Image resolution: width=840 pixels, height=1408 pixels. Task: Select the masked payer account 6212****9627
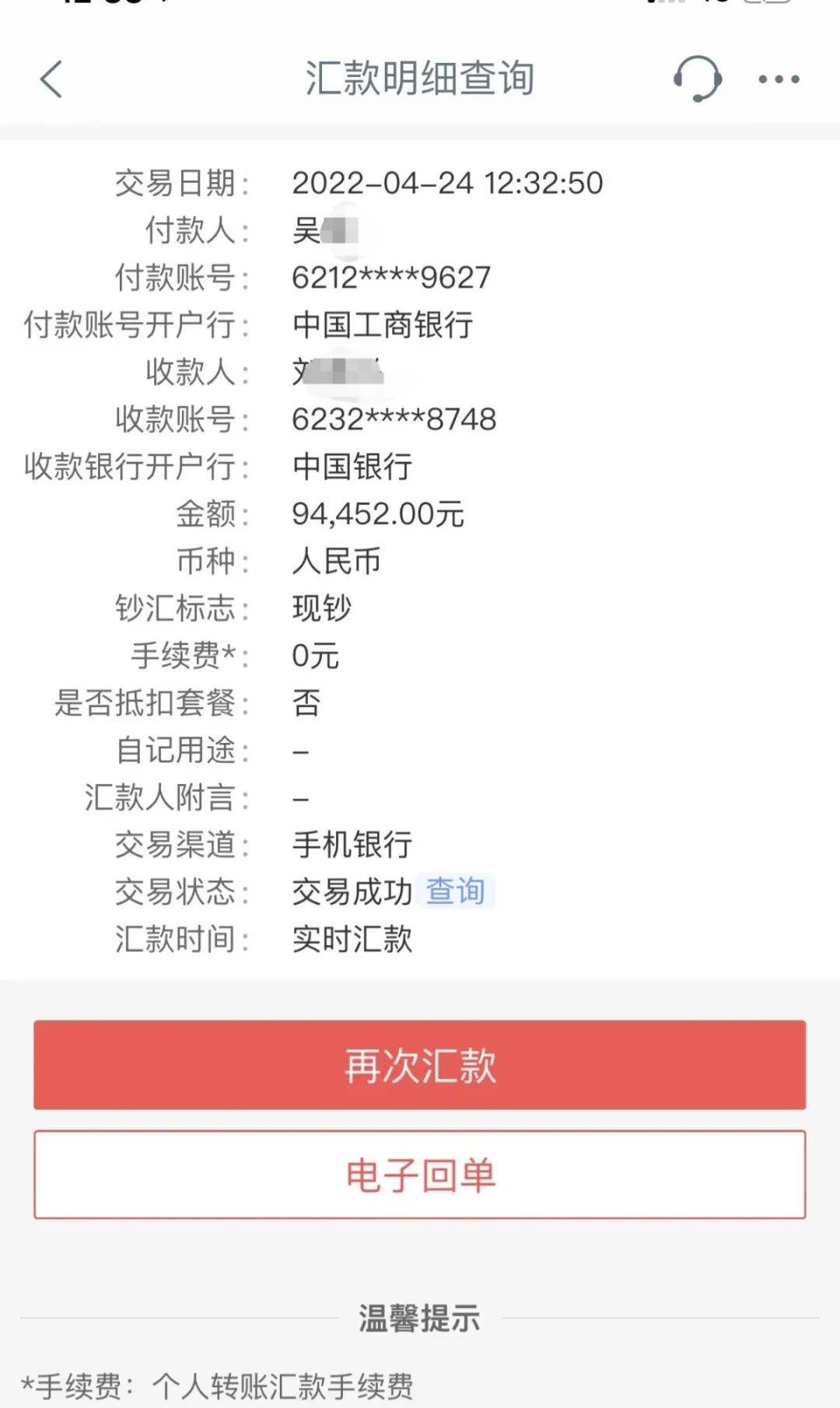(x=390, y=278)
